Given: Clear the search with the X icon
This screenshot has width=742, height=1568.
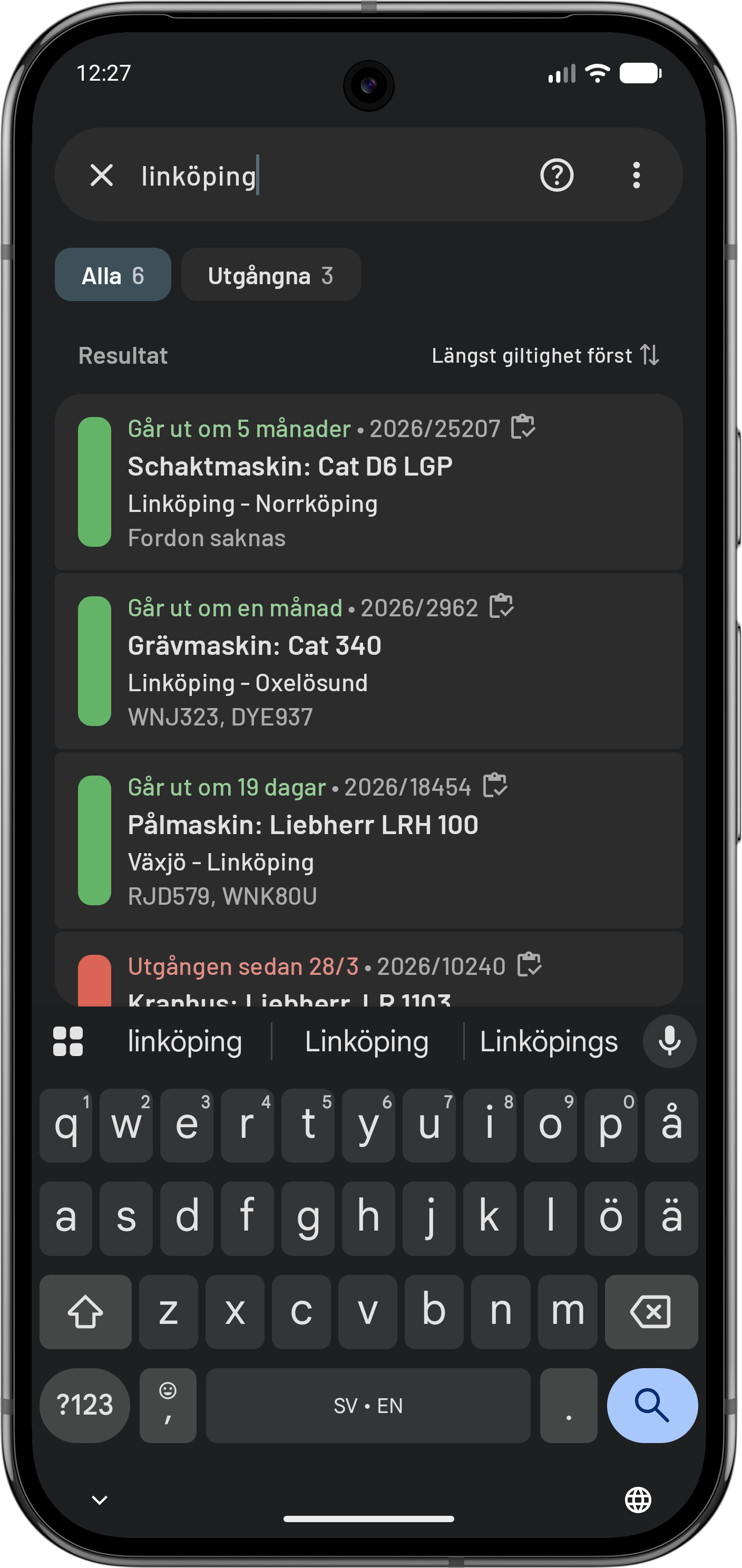Looking at the screenshot, I should pos(102,175).
